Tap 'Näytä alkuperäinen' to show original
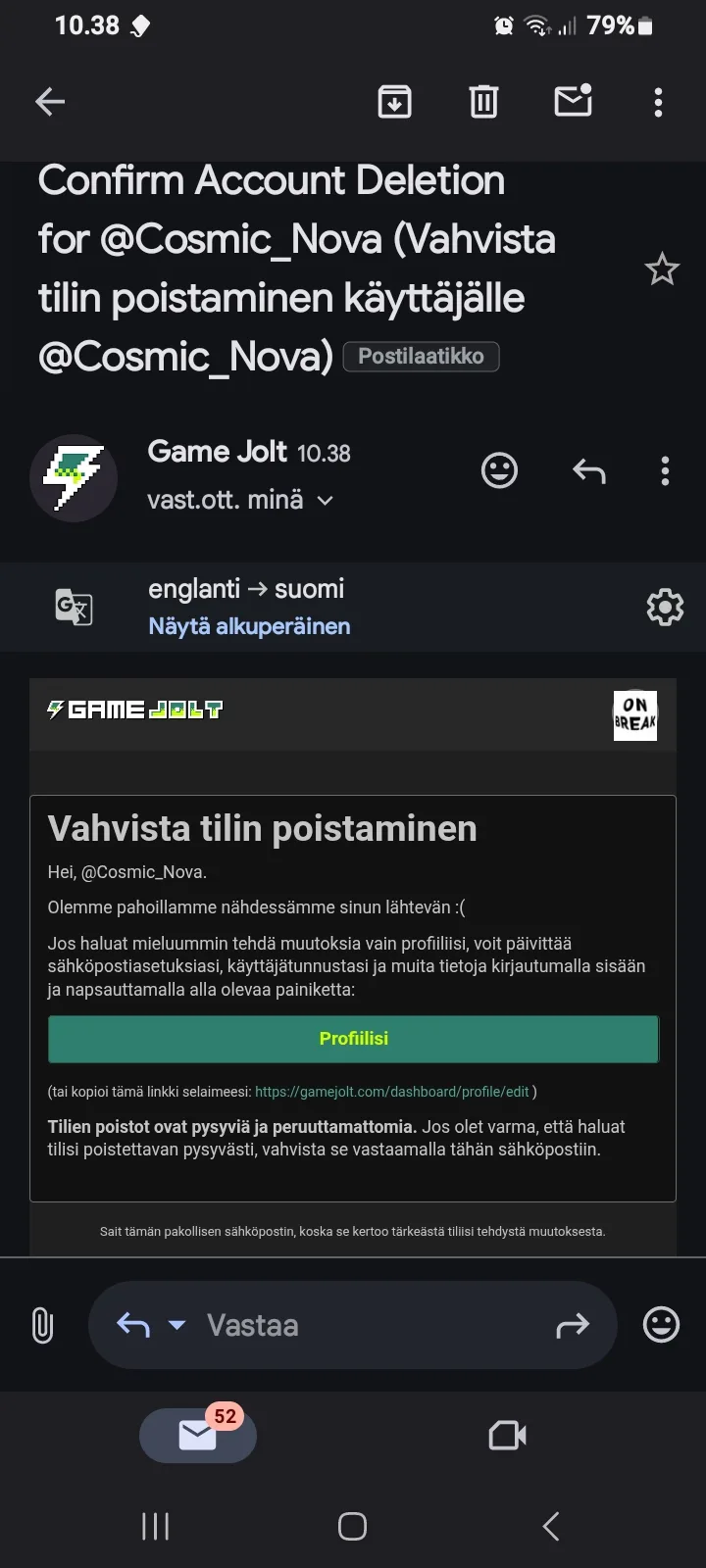The image size is (706, 1568). 249,626
